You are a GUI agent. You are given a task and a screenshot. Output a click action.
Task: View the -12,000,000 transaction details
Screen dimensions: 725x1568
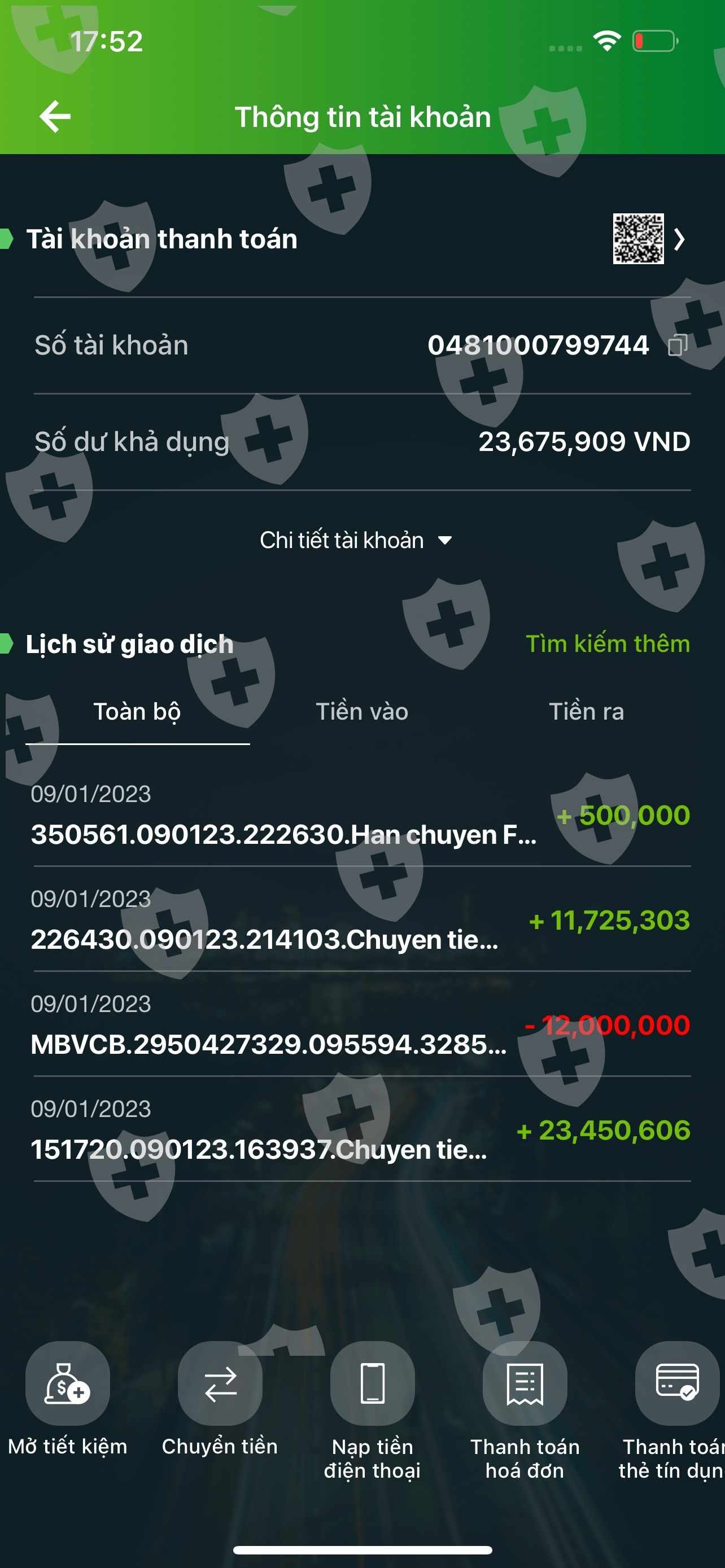tap(361, 1024)
